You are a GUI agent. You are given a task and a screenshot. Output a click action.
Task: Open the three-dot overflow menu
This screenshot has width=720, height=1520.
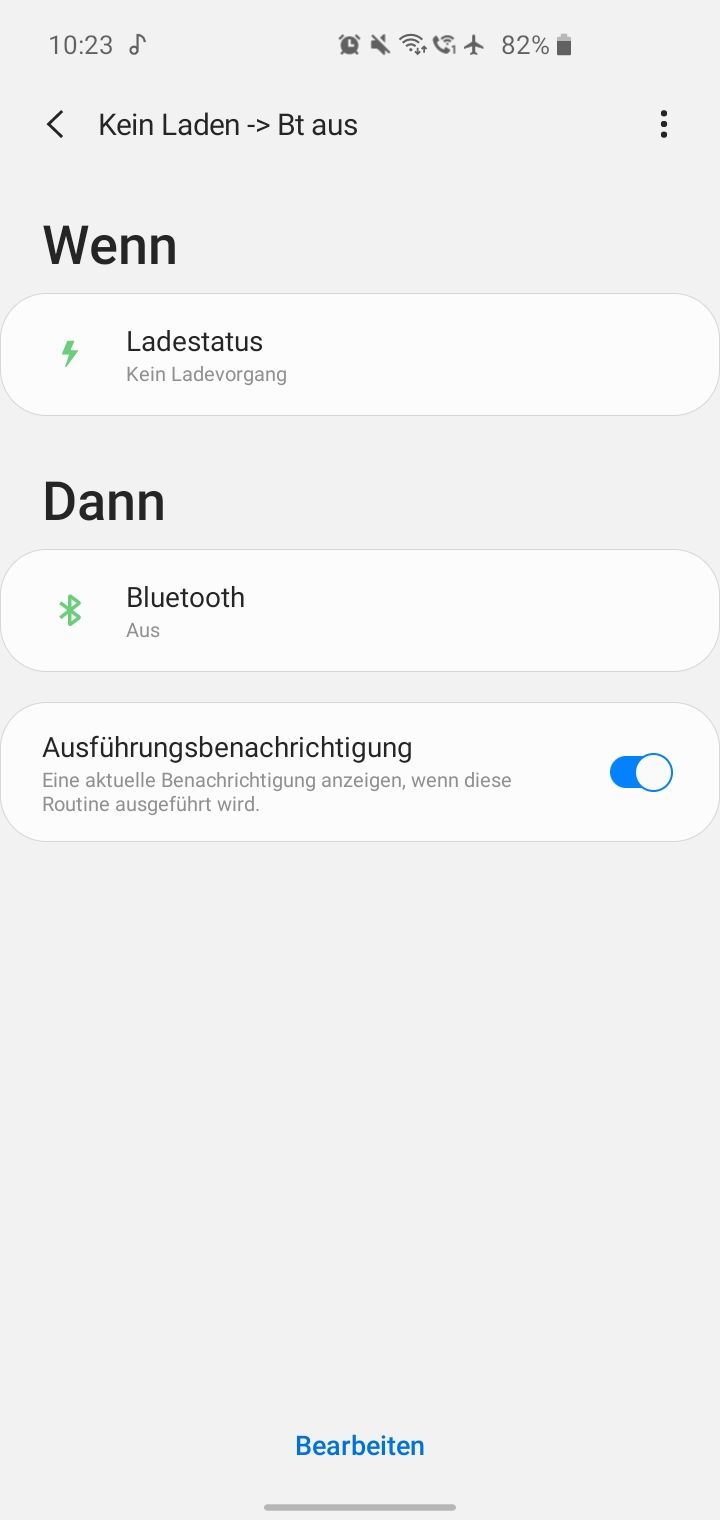pos(663,125)
